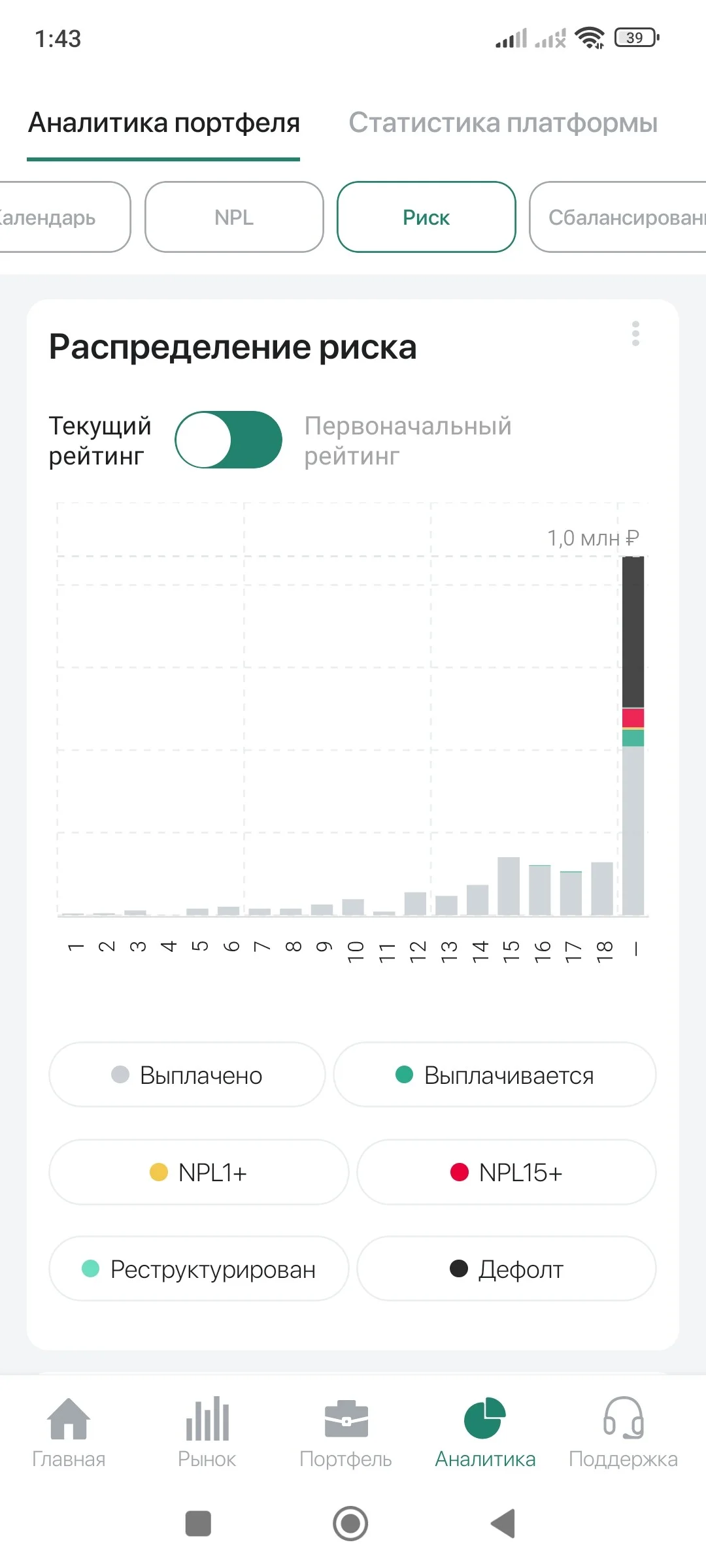Open the Портфель tab
The width and height of the screenshot is (706, 1568).
[x=346, y=1433]
